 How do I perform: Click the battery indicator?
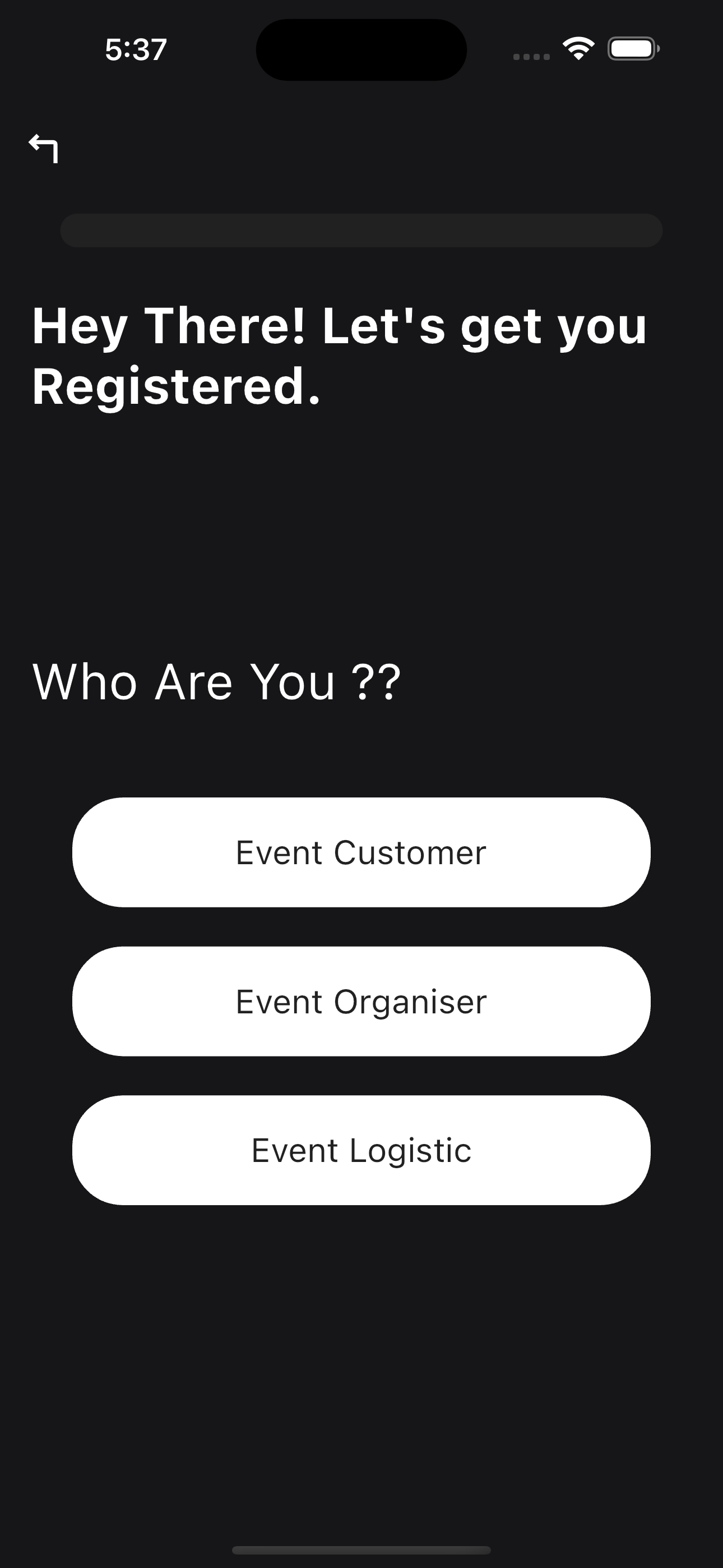pos(632,49)
